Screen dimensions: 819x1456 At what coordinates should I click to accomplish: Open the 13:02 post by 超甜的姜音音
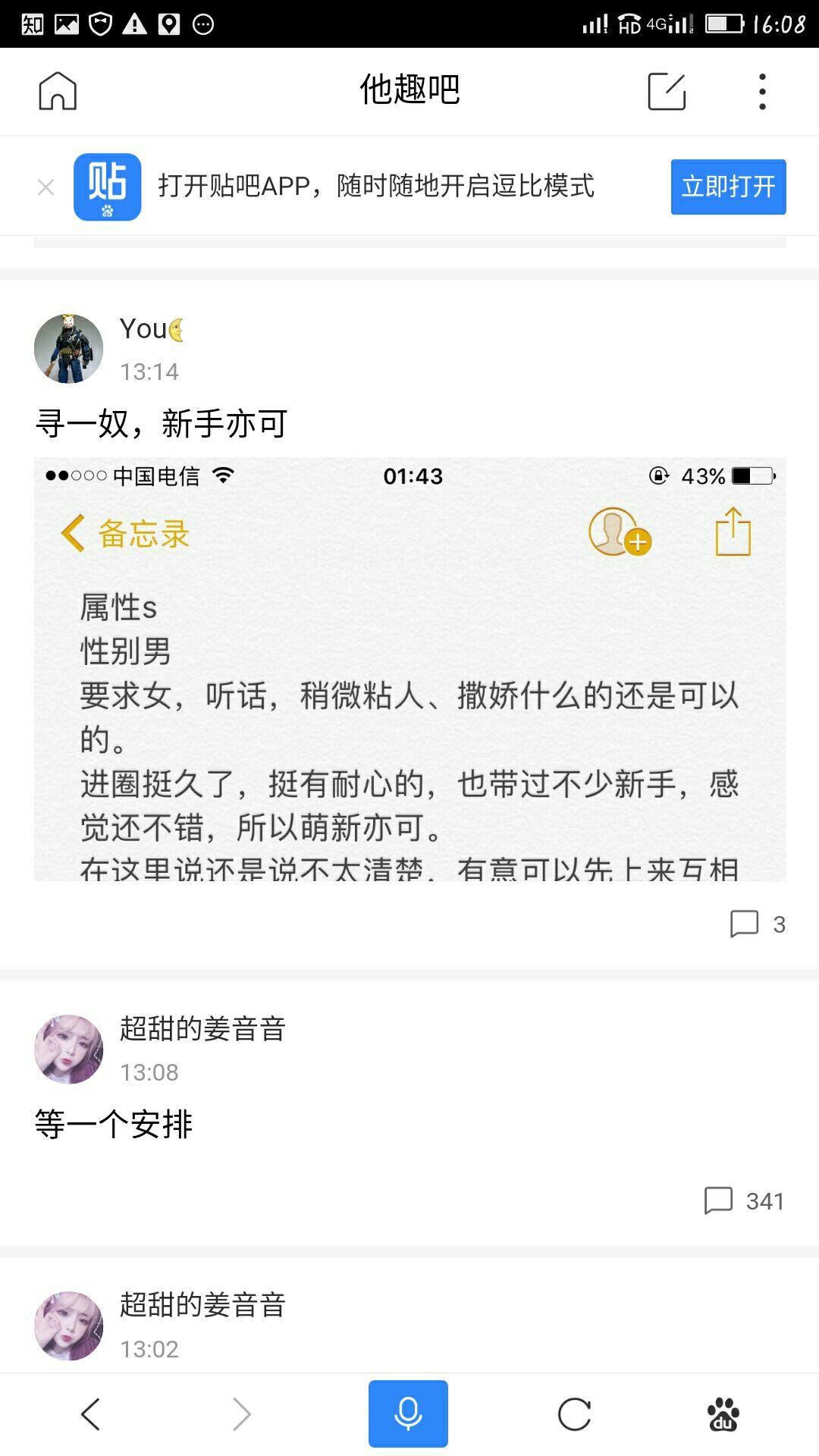202,1305
